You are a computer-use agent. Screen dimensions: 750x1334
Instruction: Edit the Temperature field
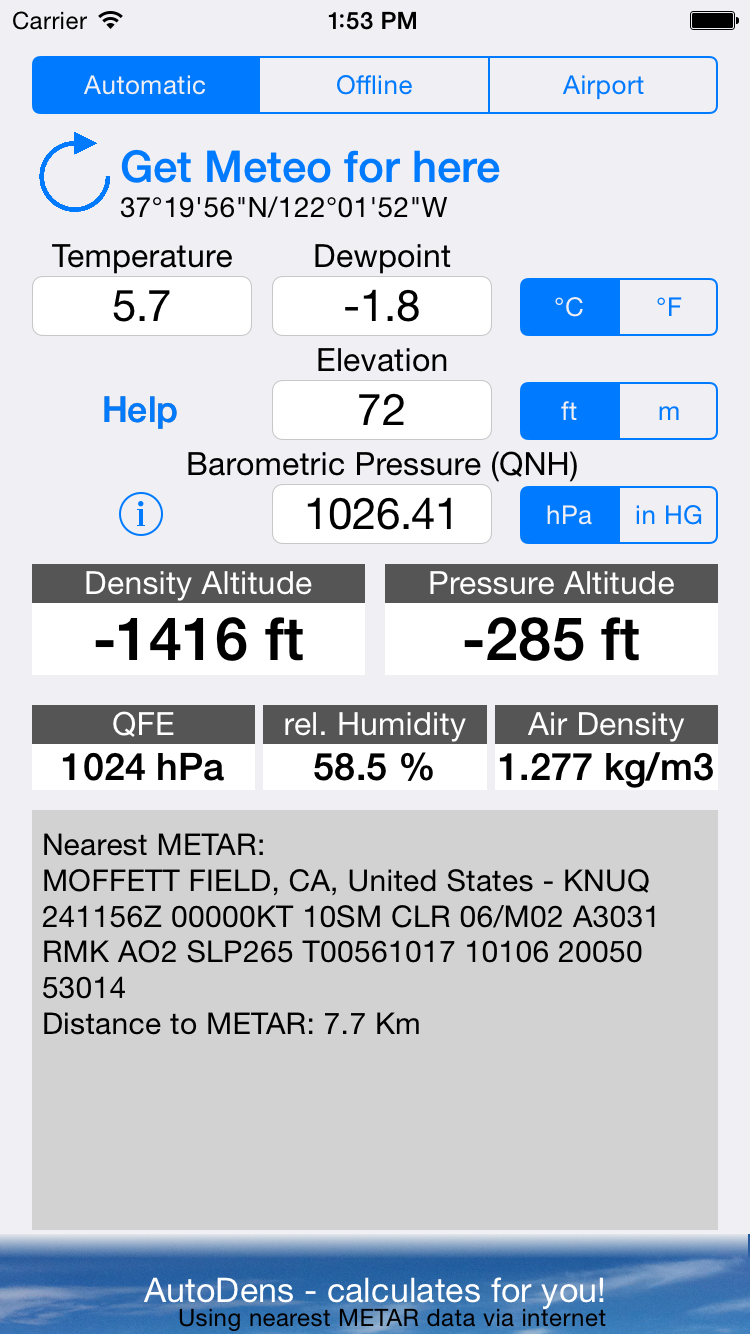[x=142, y=306]
